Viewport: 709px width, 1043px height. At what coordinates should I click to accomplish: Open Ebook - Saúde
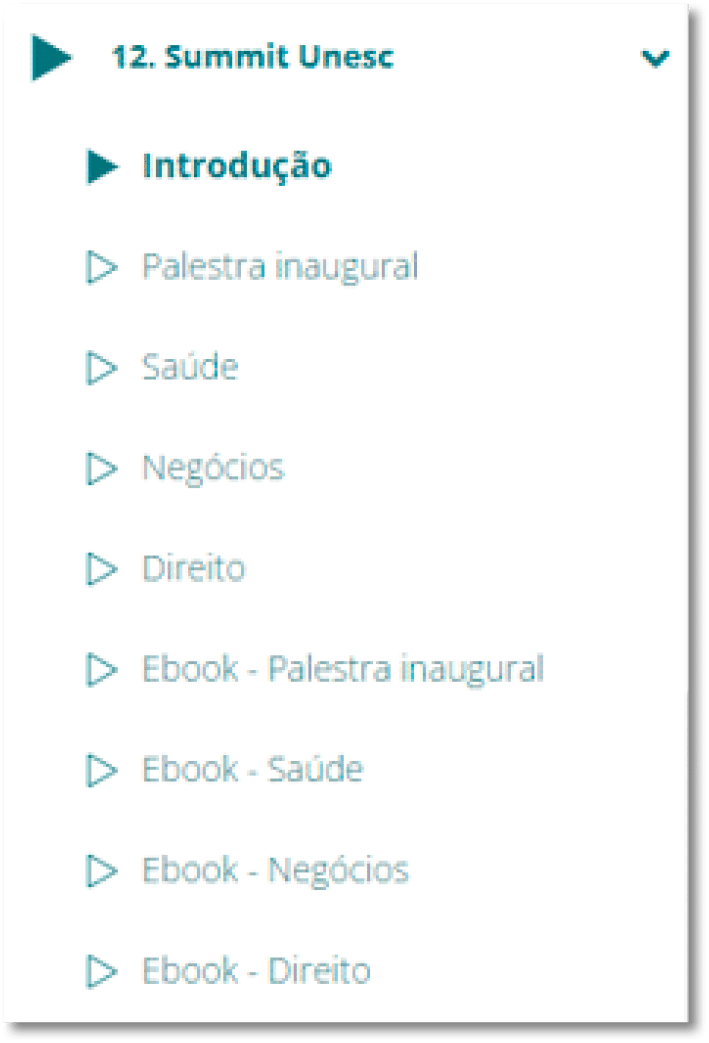click(252, 770)
